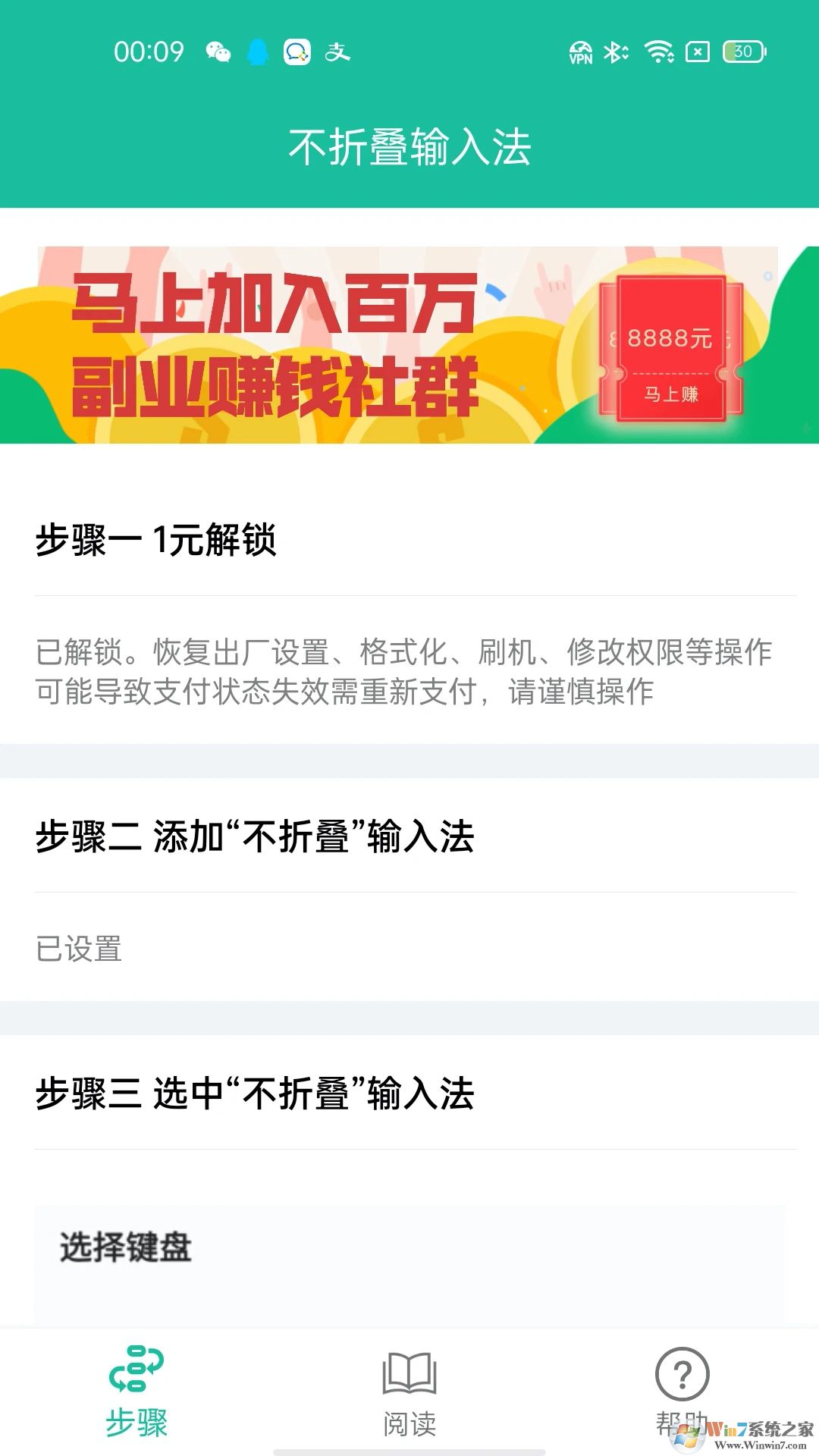Open 步骤三 选中"不折叠"输入法 section
819x1456 pixels.
[x=254, y=1094]
